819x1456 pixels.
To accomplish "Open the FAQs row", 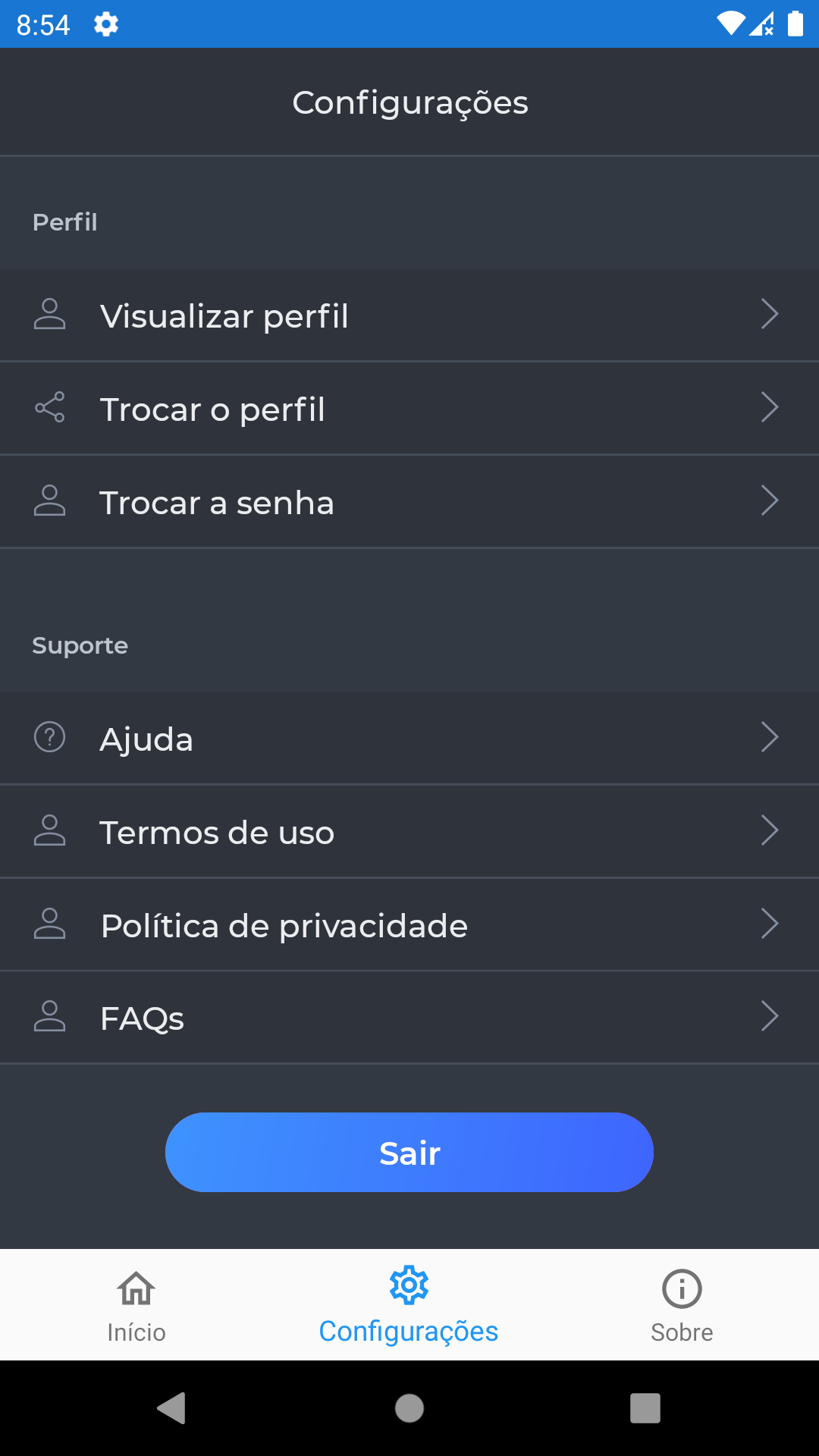I will click(409, 1017).
